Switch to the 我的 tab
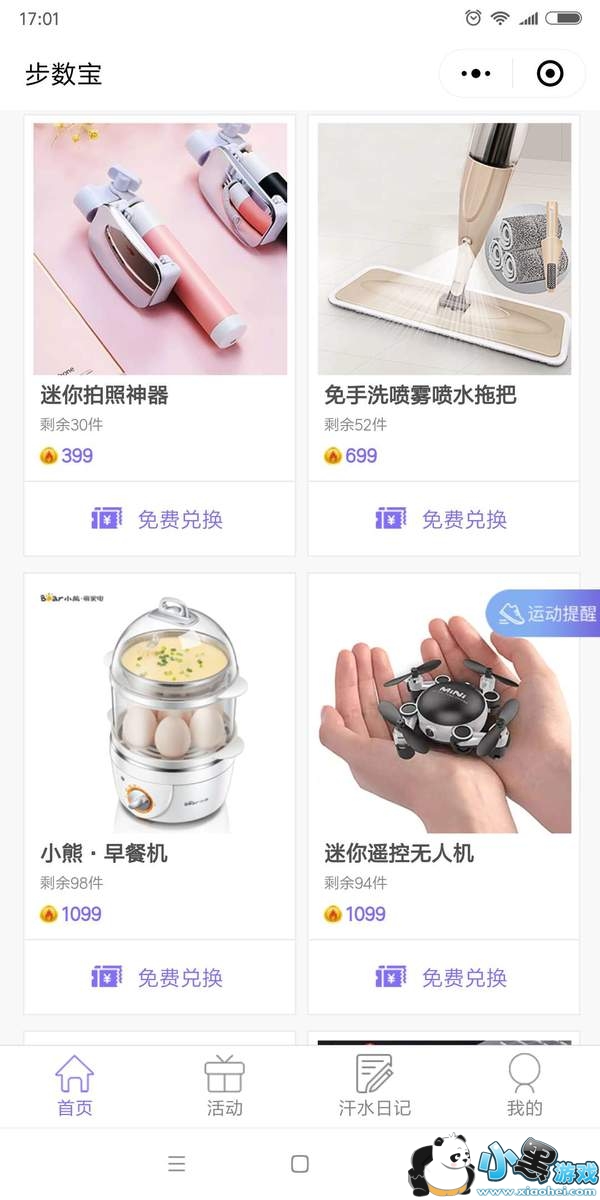Viewport: 600px width, 1200px height. [525, 1085]
